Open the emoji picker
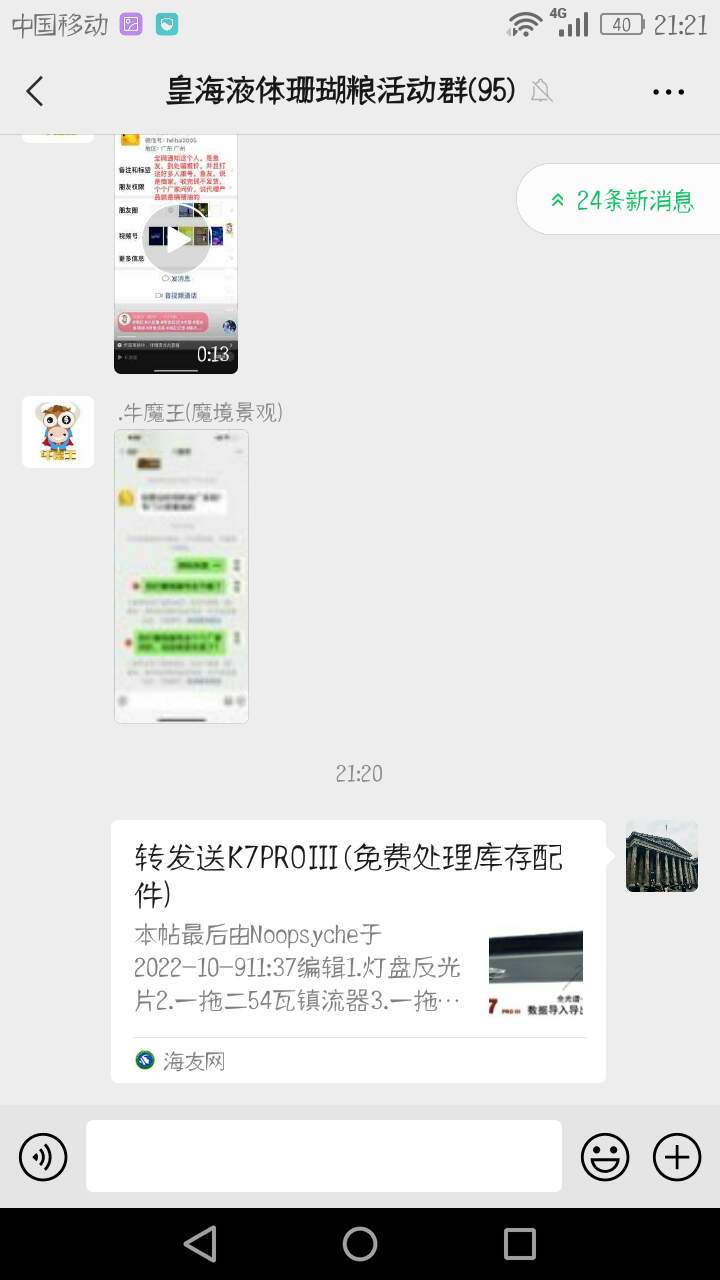 pos(605,1157)
